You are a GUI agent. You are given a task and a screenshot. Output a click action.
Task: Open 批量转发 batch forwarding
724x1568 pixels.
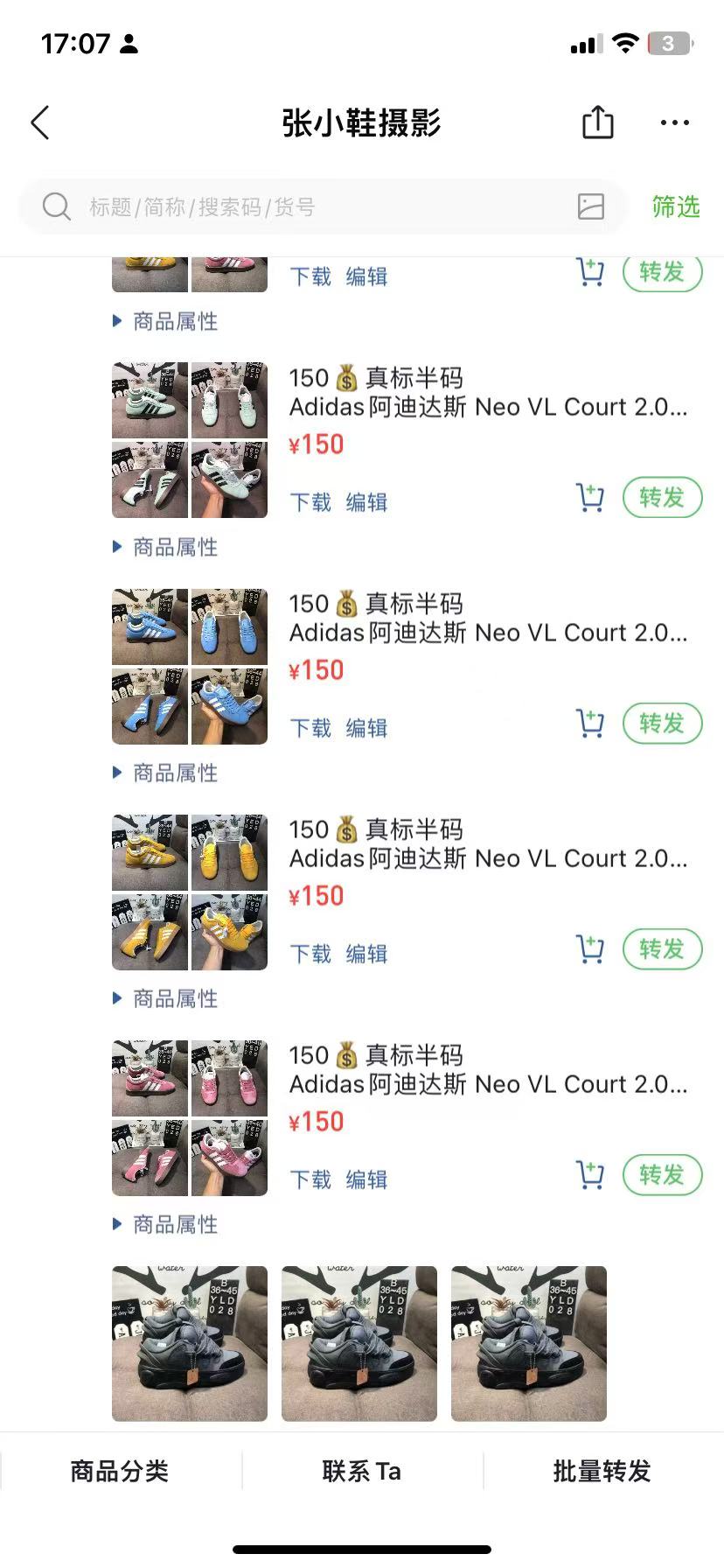pyautogui.click(x=602, y=1472)
